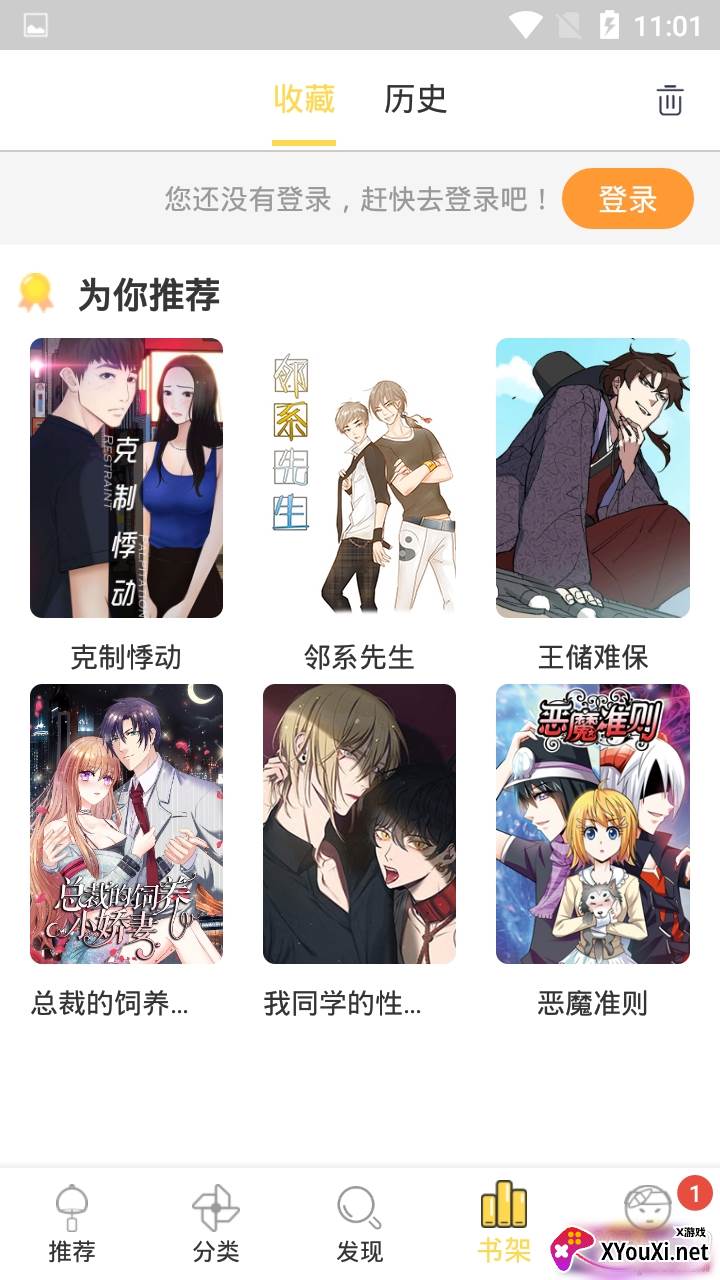Open the comic 总裁的饲养小娇妻

point(126,824)
